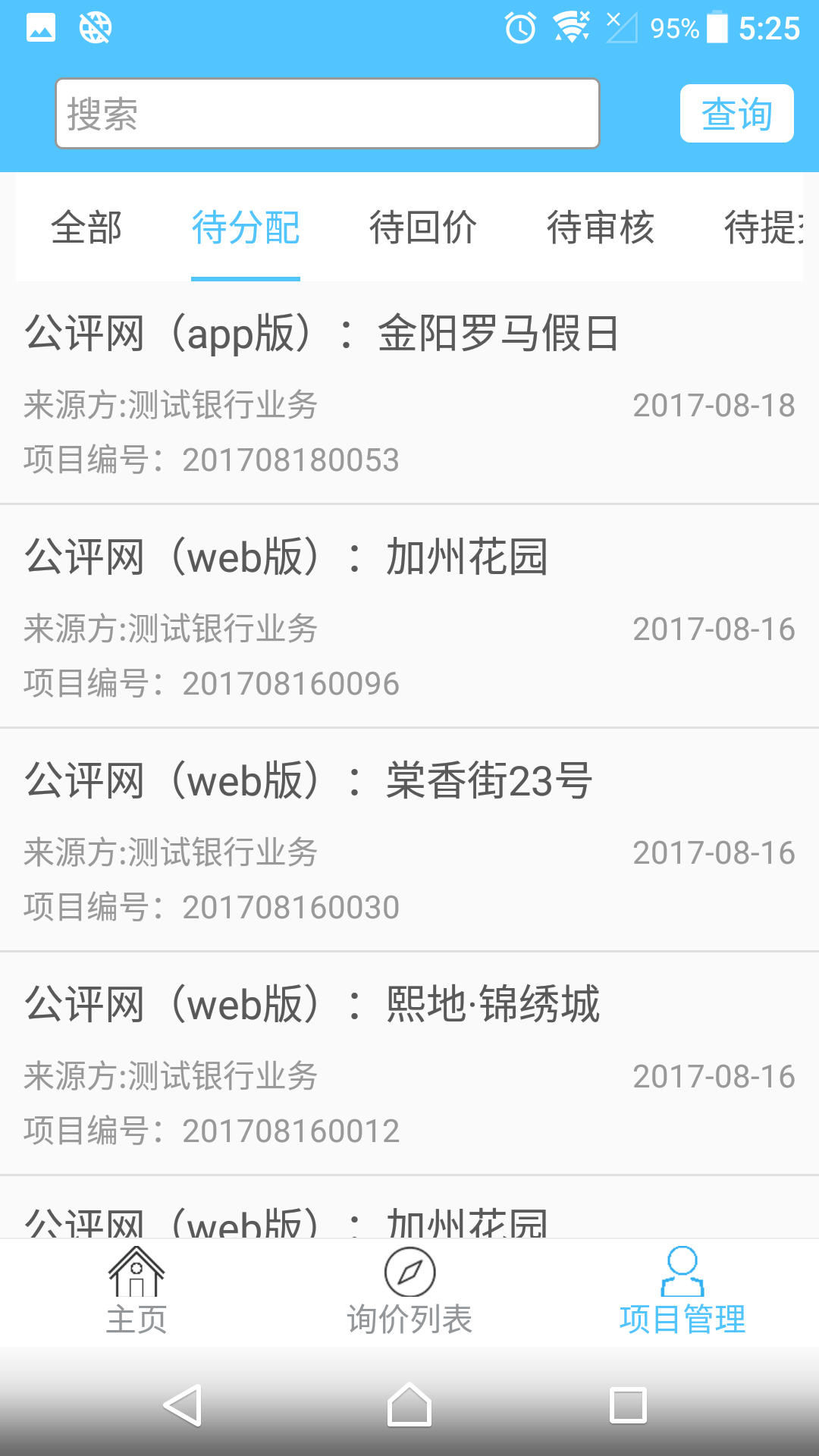The height and width of the screenshot is (1456, 819).
Task: Switch to the 全部 tab
Action: [x=86, y=227]
